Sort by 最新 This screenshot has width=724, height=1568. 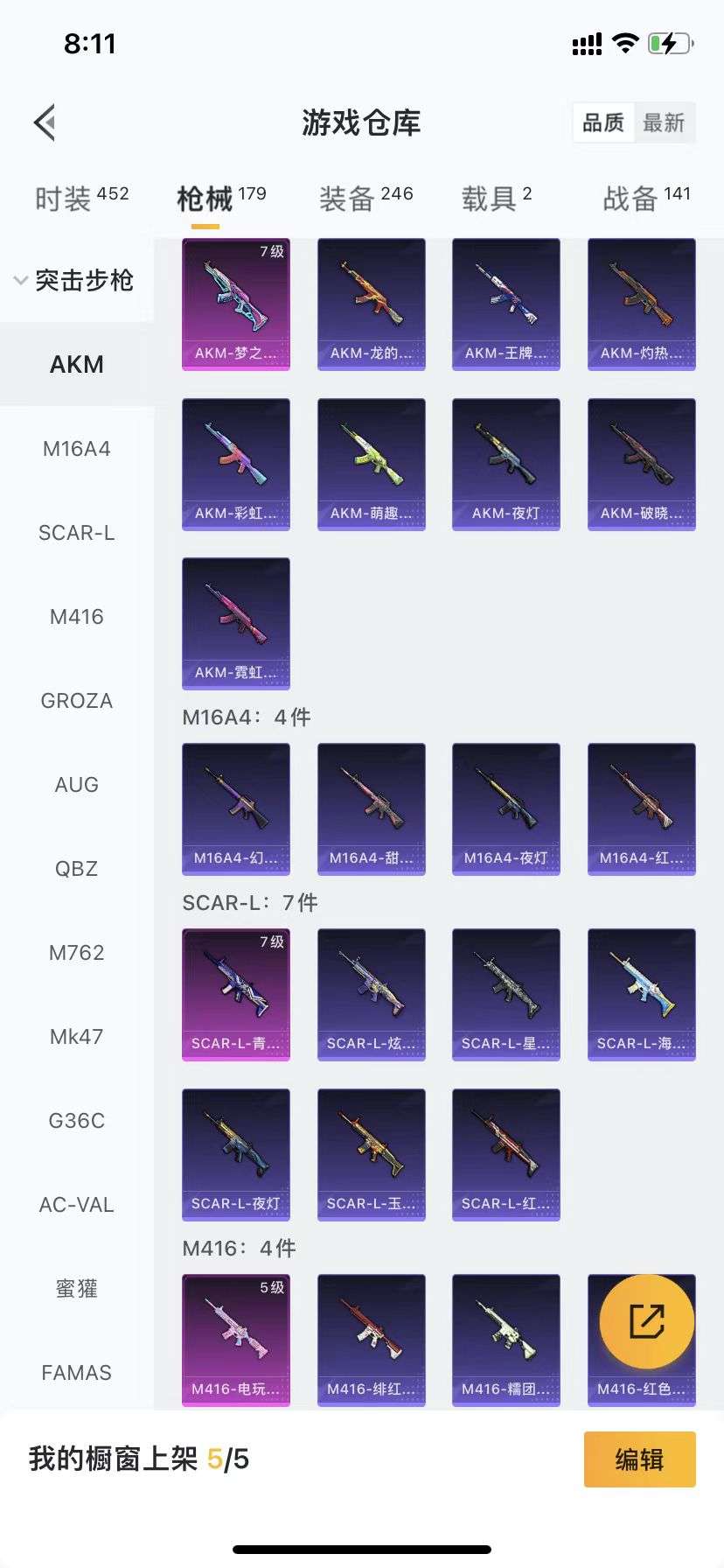tap(664, 122)
